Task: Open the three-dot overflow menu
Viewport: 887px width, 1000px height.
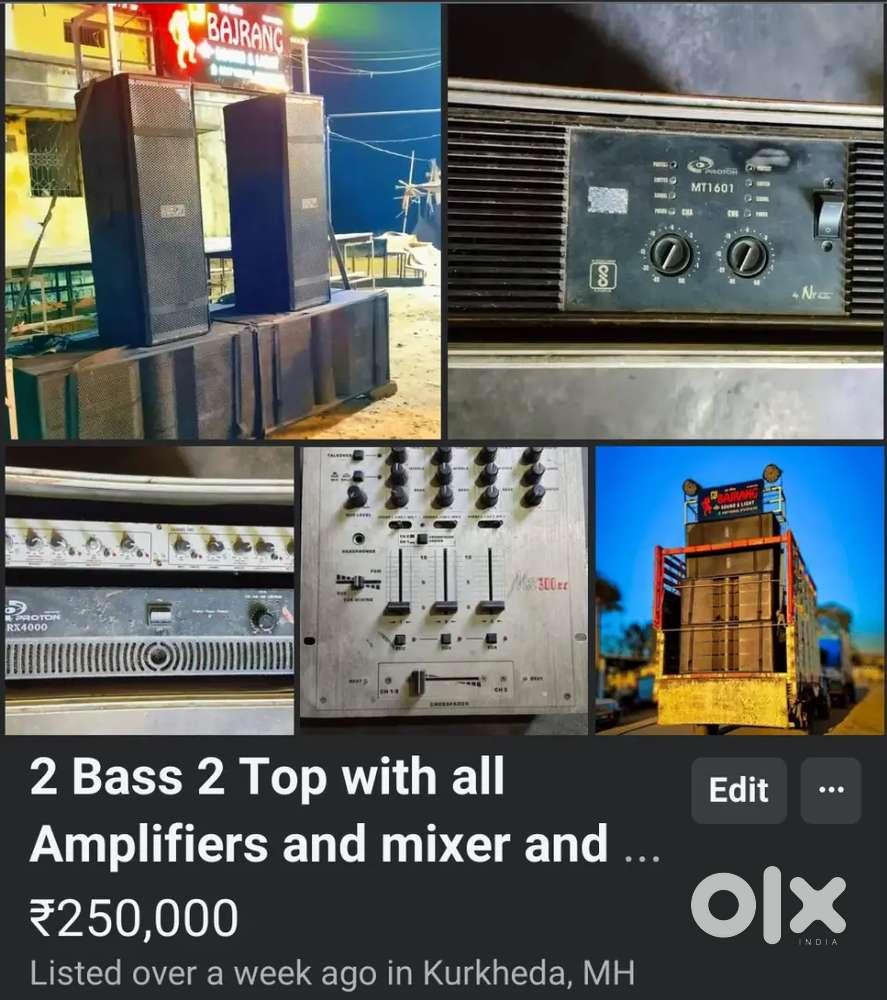Action: point(831,791)
